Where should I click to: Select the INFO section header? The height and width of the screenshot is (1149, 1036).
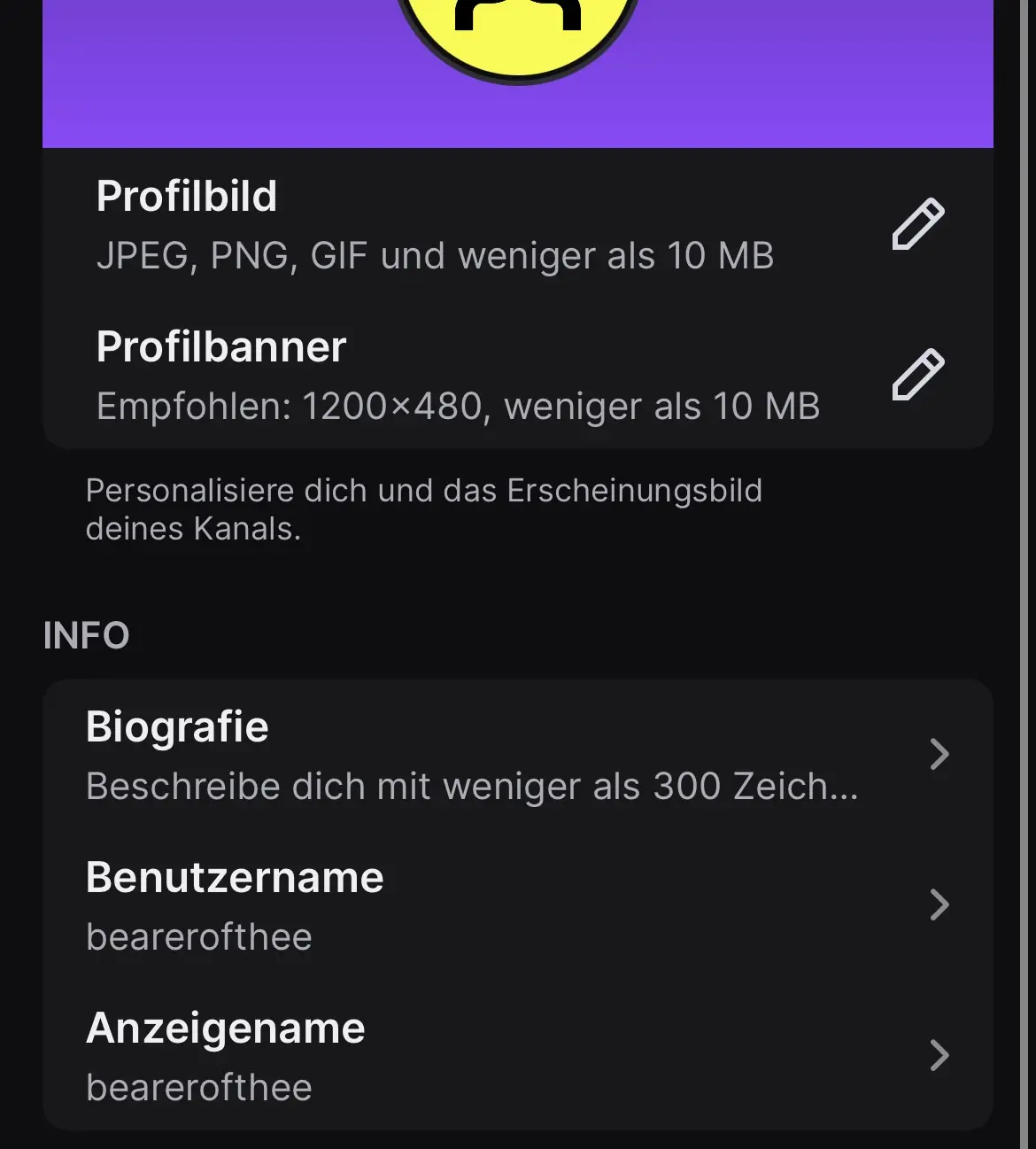[x=85, y=635]
